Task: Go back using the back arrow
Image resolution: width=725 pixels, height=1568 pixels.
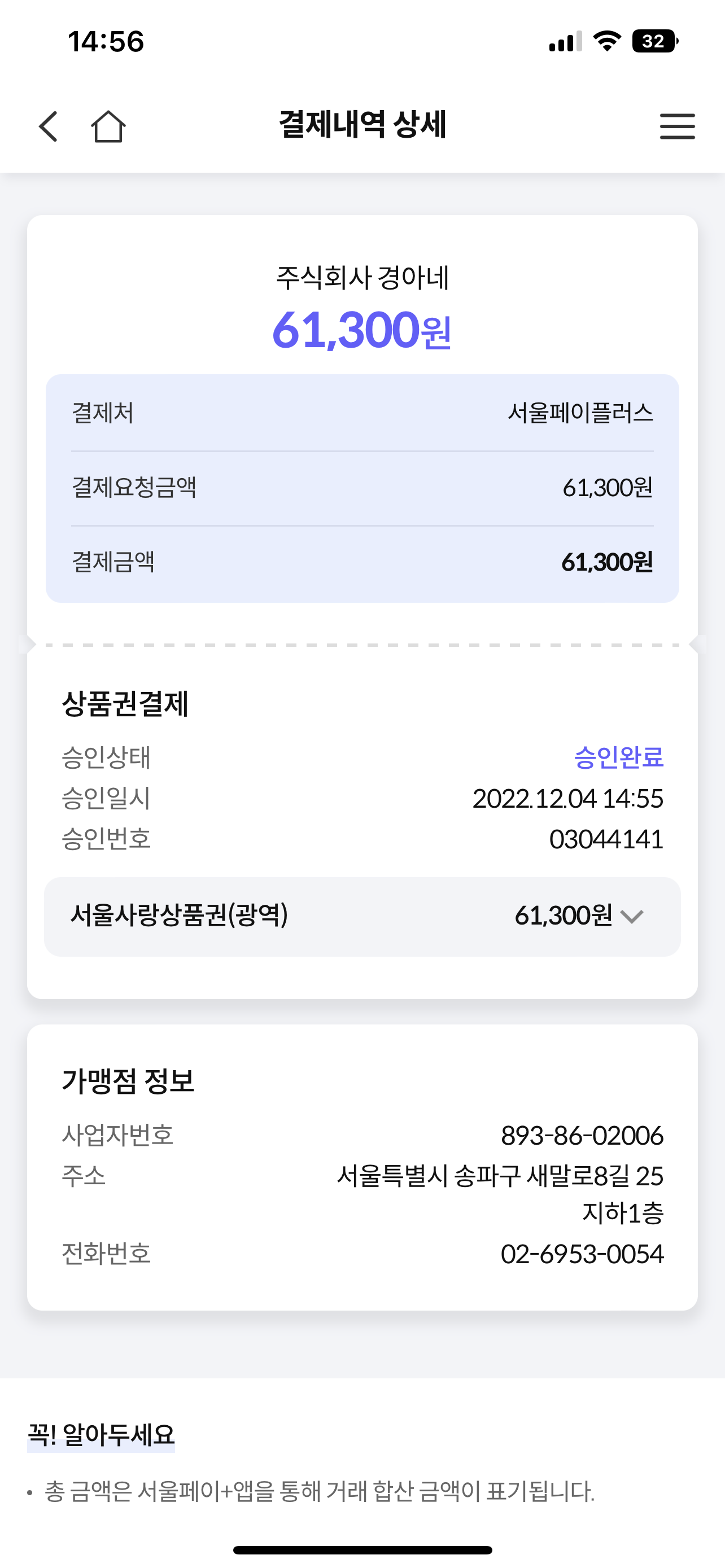Action: (x=48, y=126)
